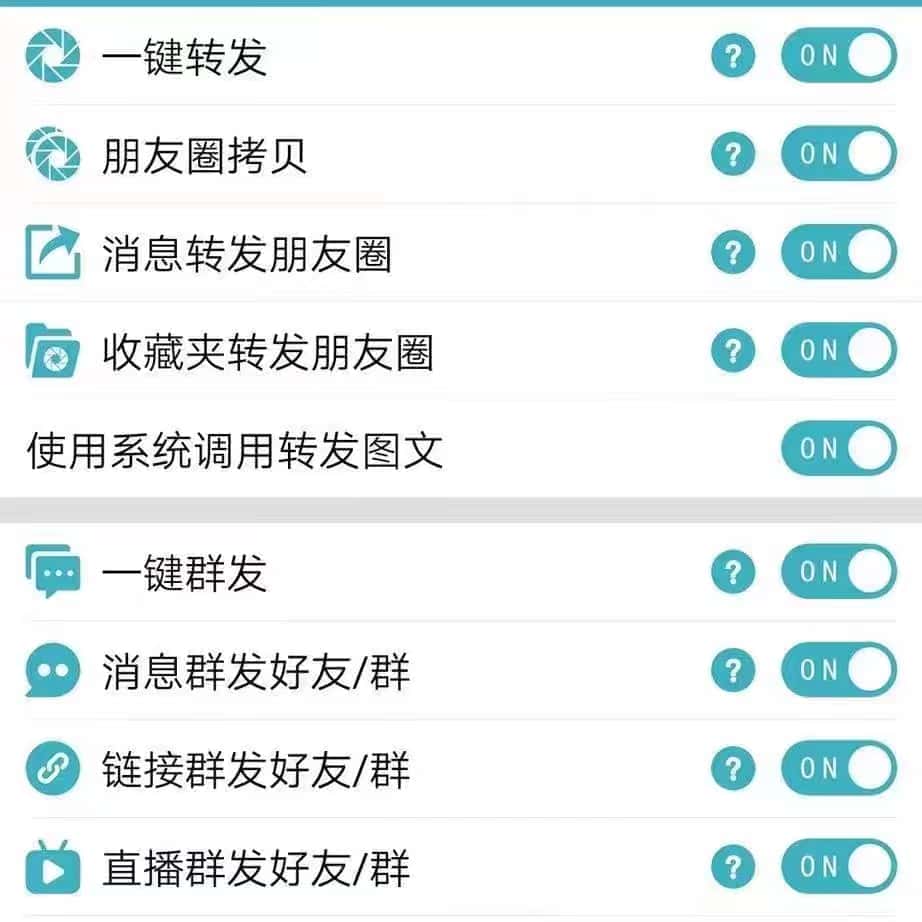Toggle the 链接群发好友/群 switch
This screenshot has height=922, width=922.
[838, 768]
